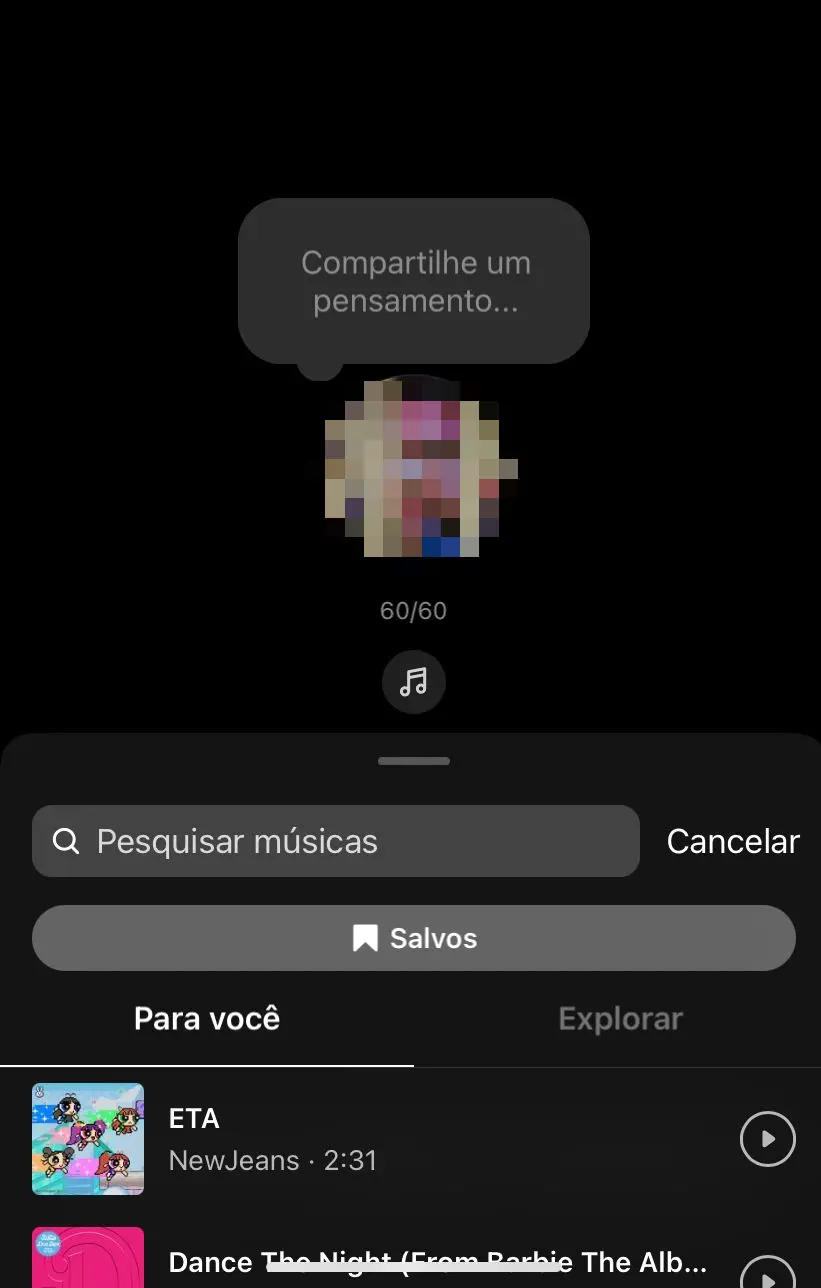Tap the pixelated profile avatar

point(413,470)
